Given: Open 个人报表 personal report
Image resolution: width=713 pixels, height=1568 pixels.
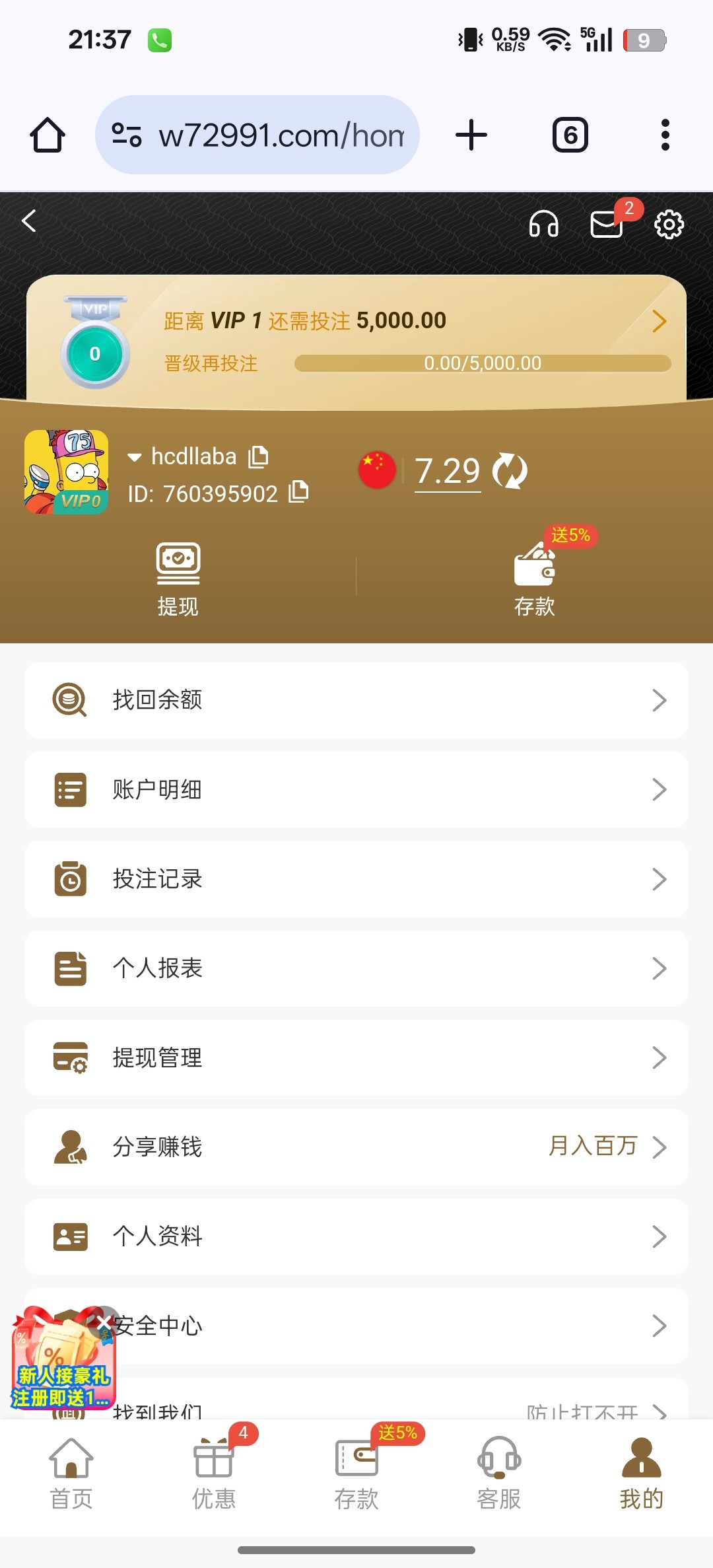Looking at the screenshot, I should (x=356, y=968).
